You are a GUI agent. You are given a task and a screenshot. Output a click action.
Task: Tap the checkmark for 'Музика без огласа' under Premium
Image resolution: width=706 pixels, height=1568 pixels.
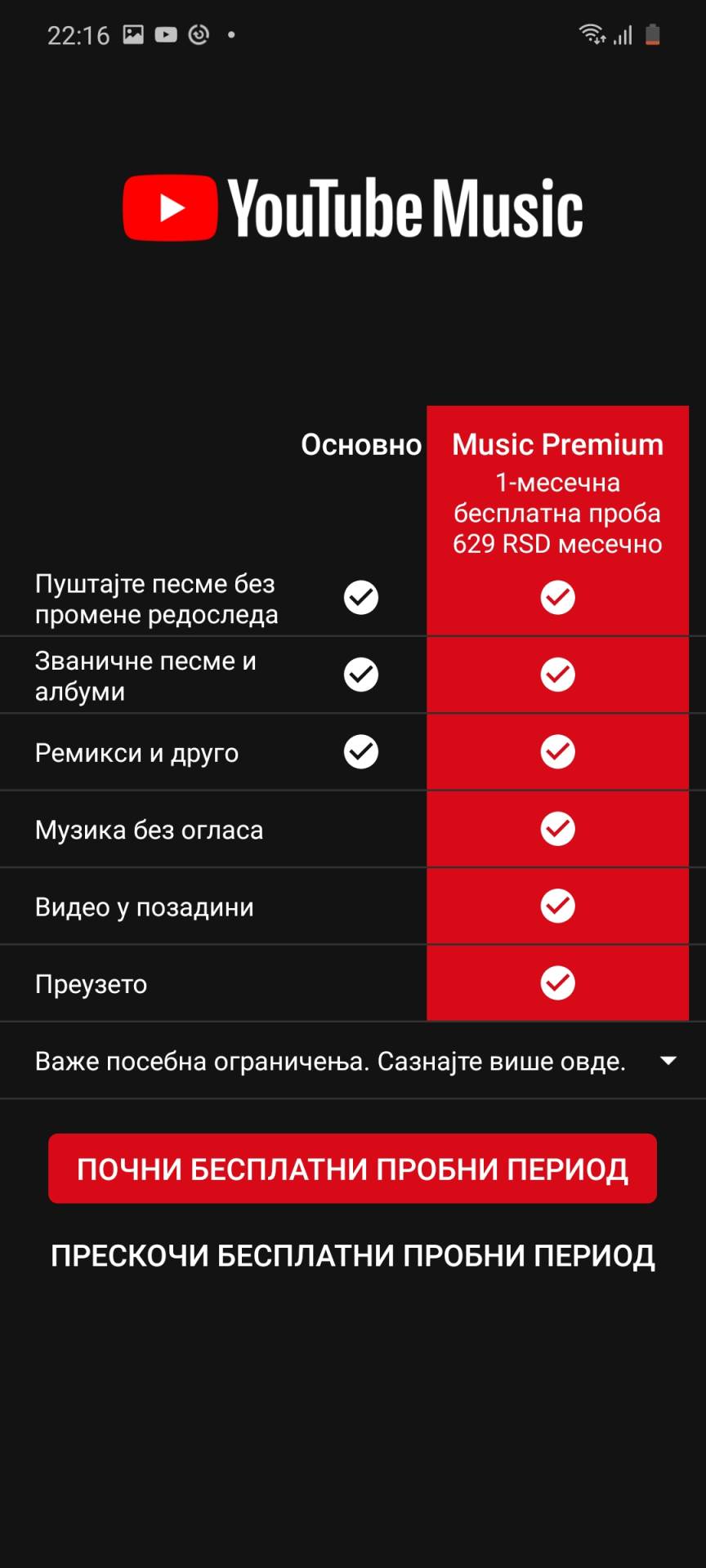[557, 828]
